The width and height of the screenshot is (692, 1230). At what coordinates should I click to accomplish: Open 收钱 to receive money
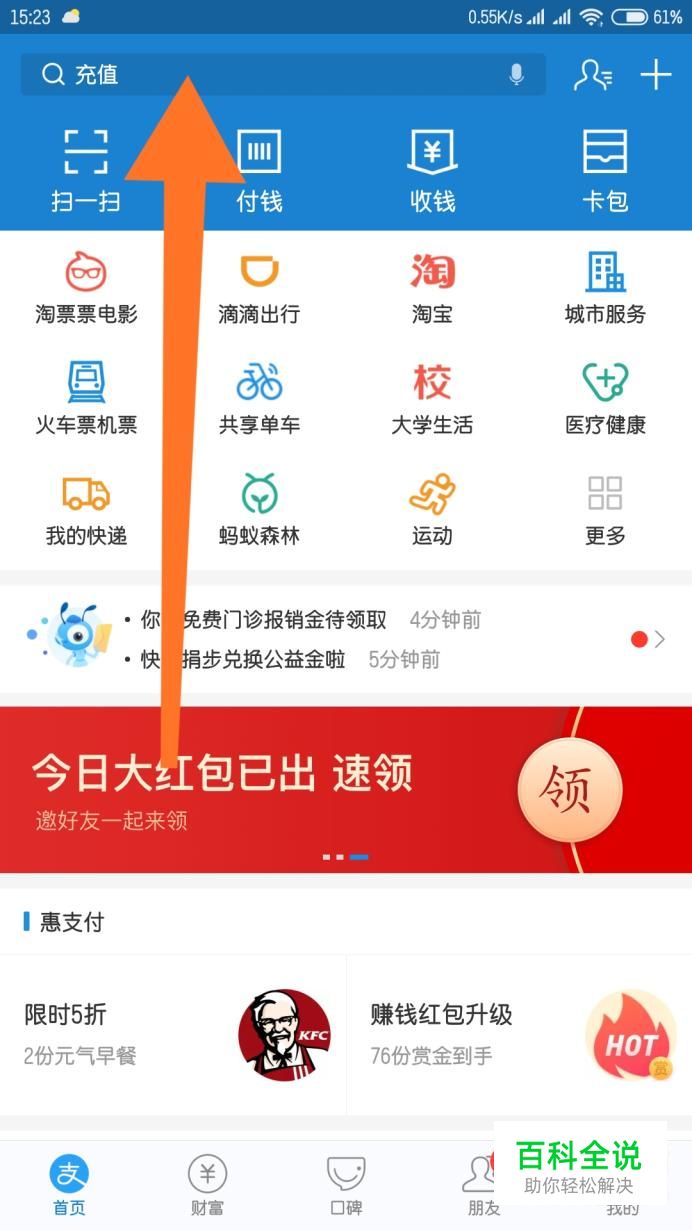[x=432, y=170]
